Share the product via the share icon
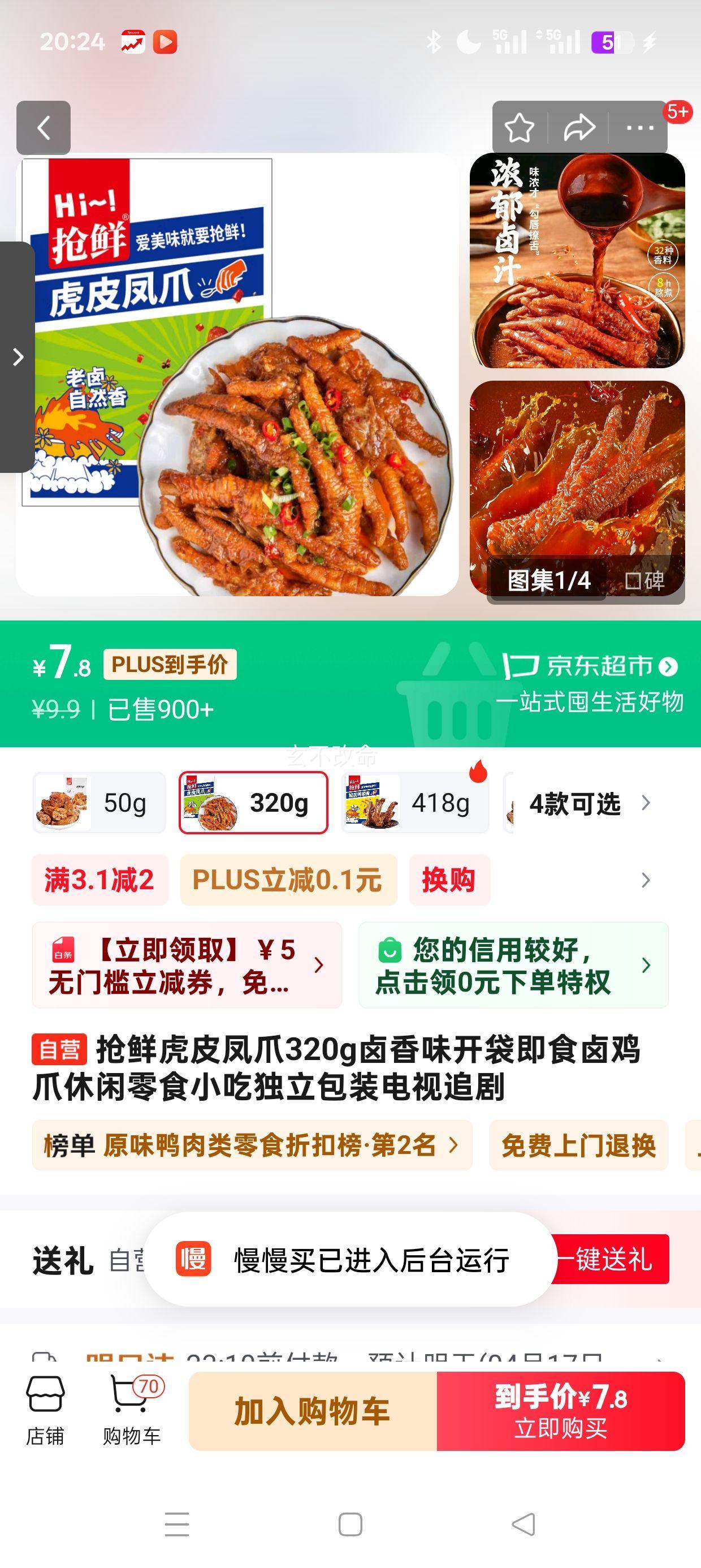 (579, 129)
